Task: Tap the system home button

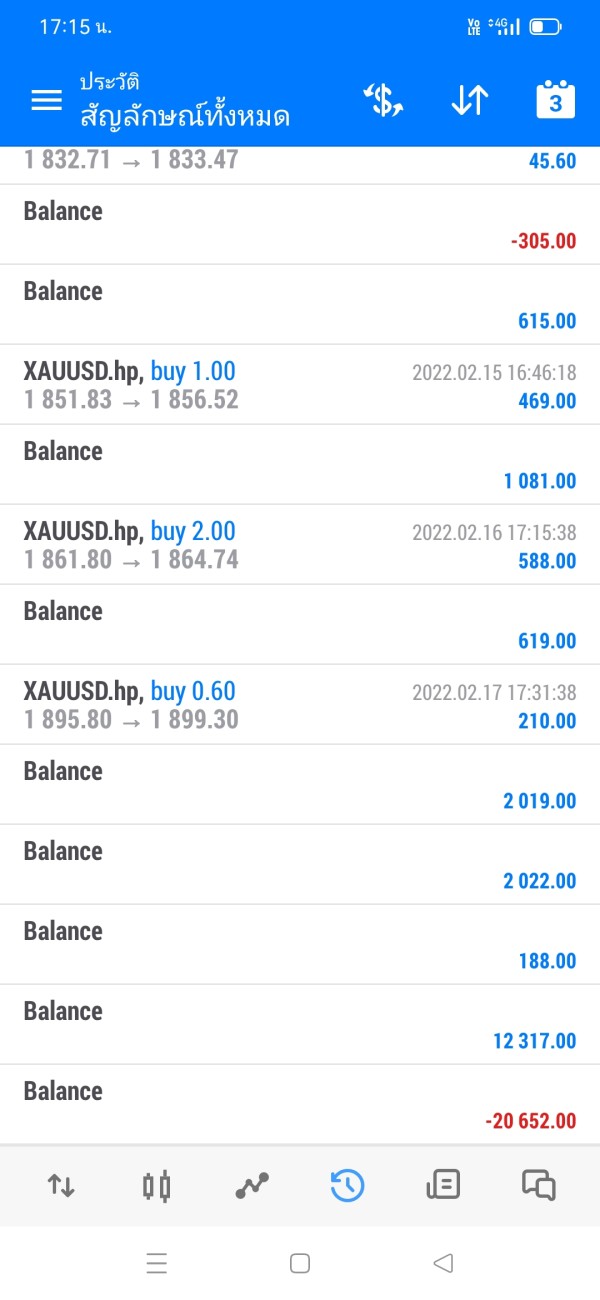Action: (300, 1263)
